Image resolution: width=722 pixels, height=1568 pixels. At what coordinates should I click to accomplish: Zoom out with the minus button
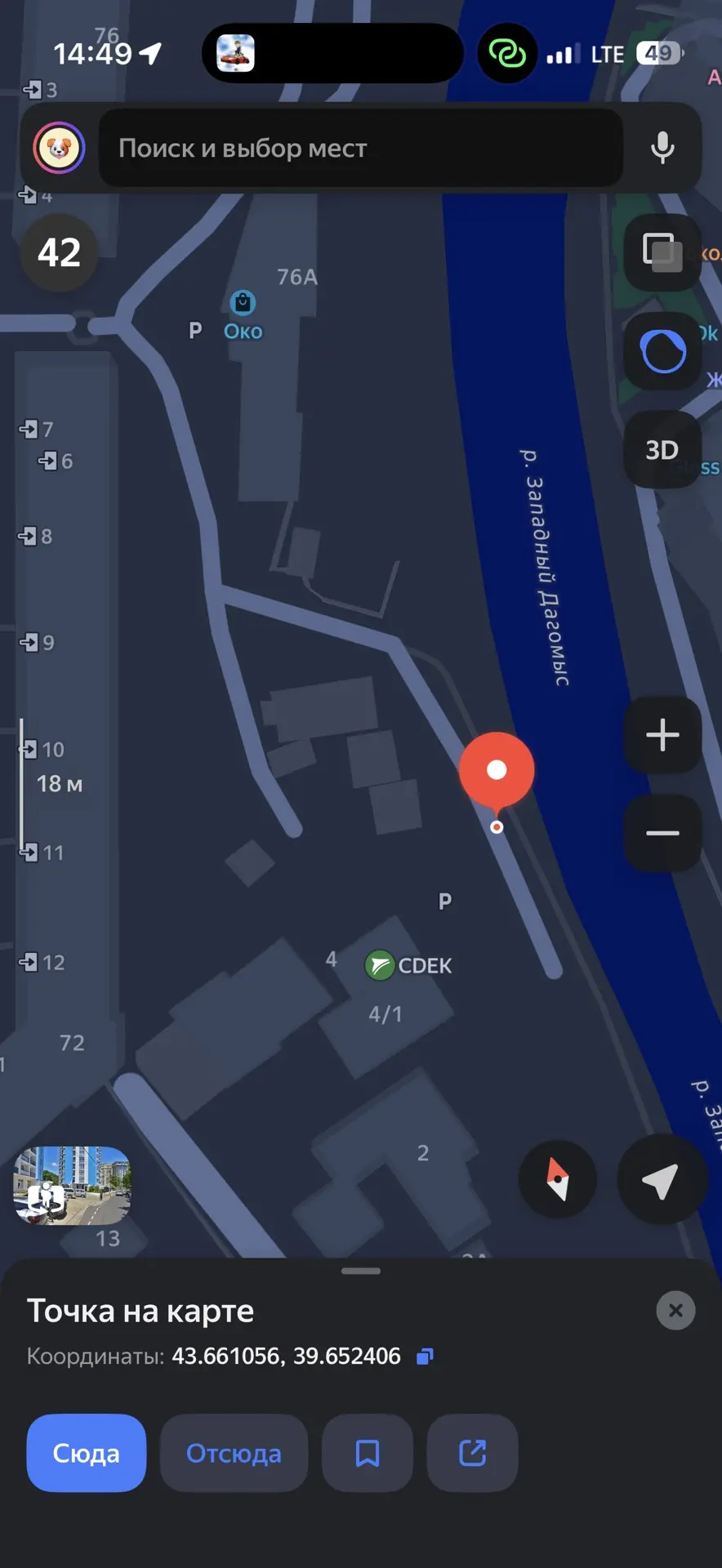662,833
